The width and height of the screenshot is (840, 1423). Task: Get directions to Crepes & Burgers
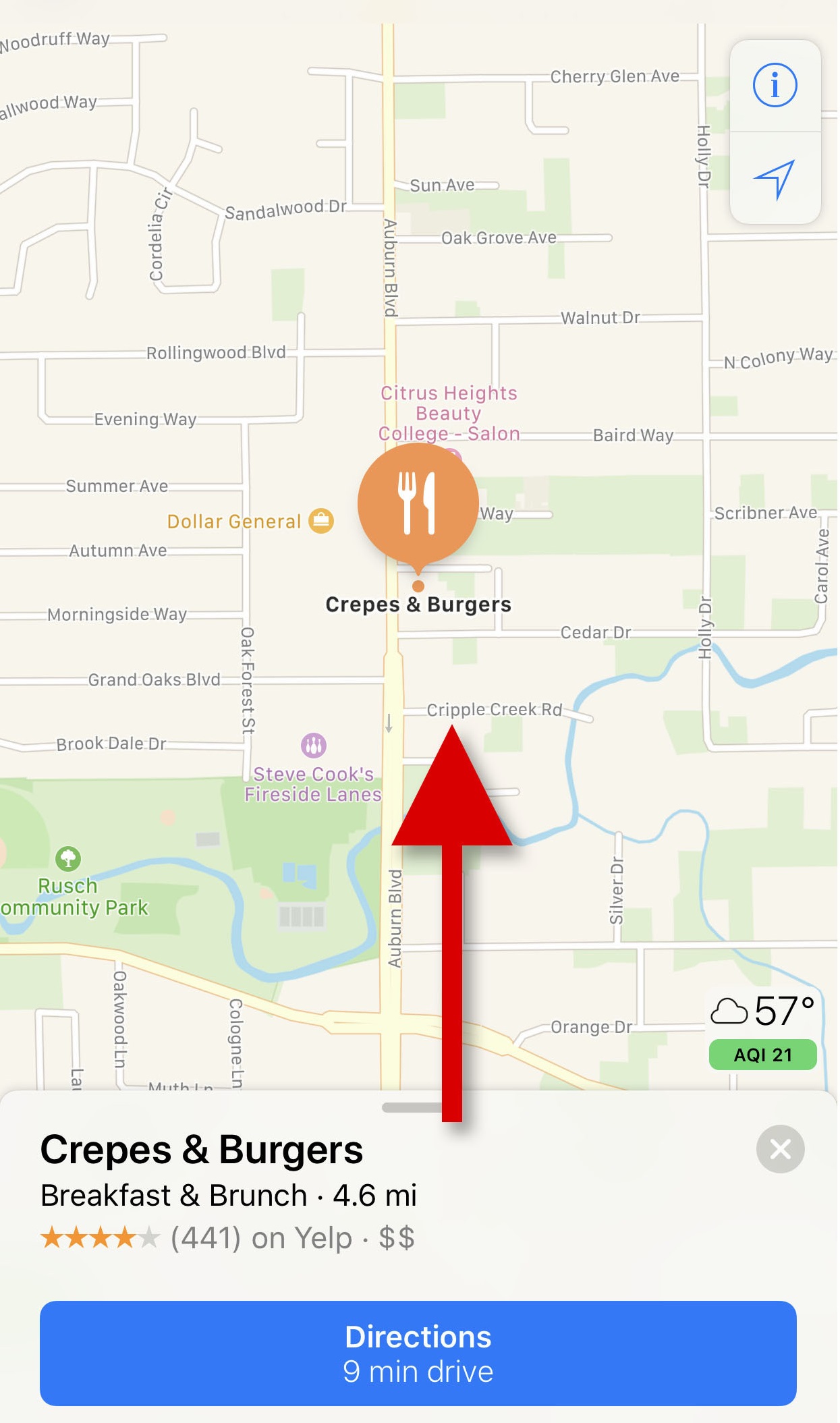[418, 1353]
